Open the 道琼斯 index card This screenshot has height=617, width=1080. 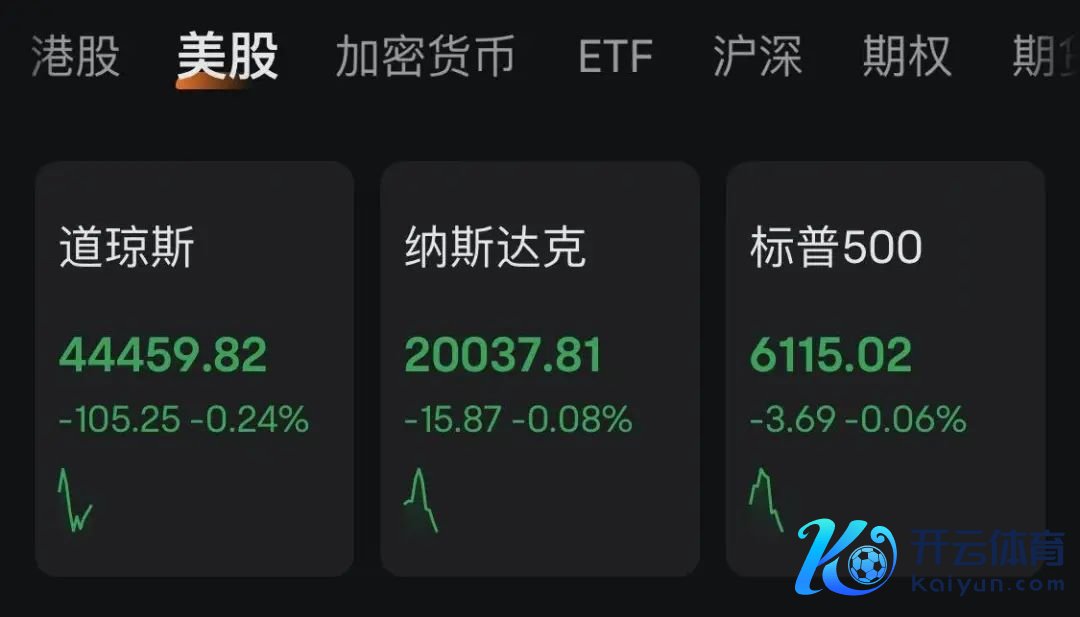(194, 368)
